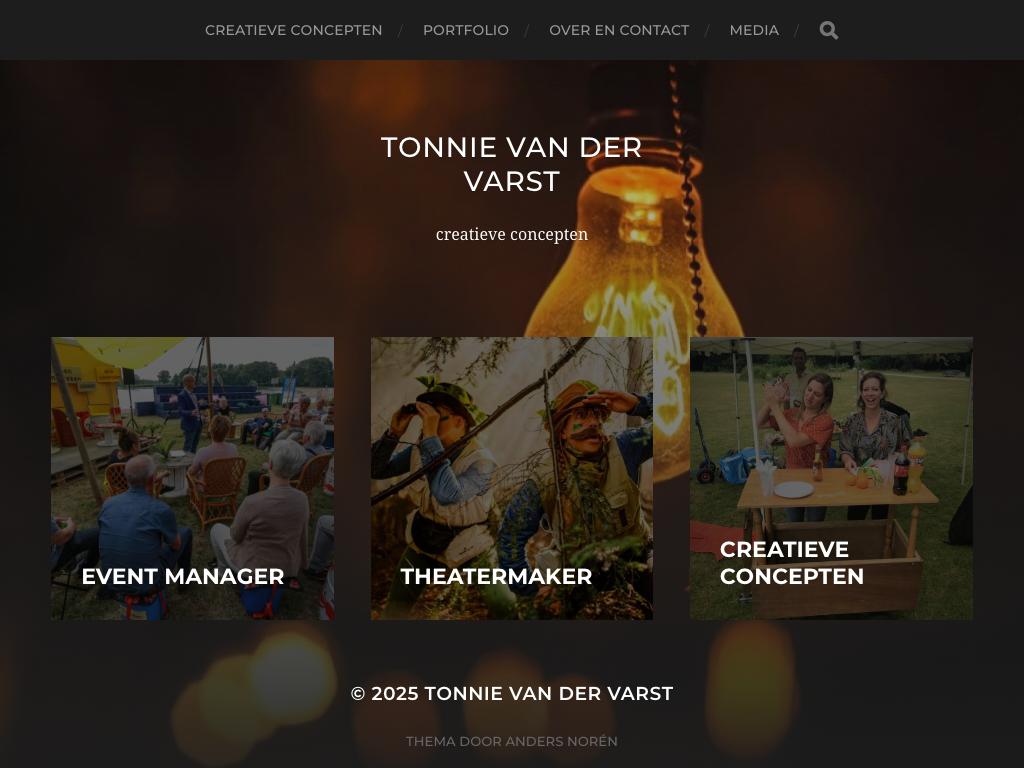Navigate to Over en Contact
The image size is (1024, 768).
coord(618,30)
